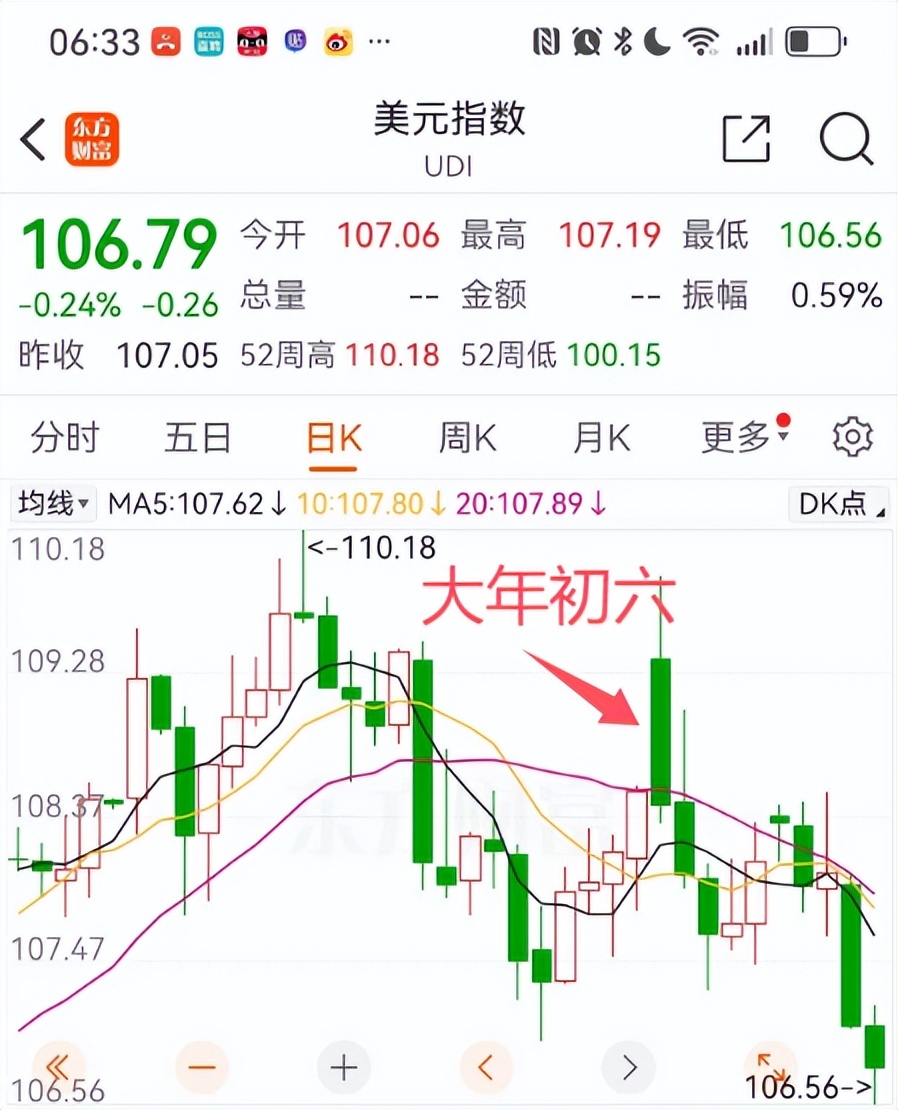Select the 五日 five-day view
This screenshot has width=898, height=1110.
pos(197,437)
